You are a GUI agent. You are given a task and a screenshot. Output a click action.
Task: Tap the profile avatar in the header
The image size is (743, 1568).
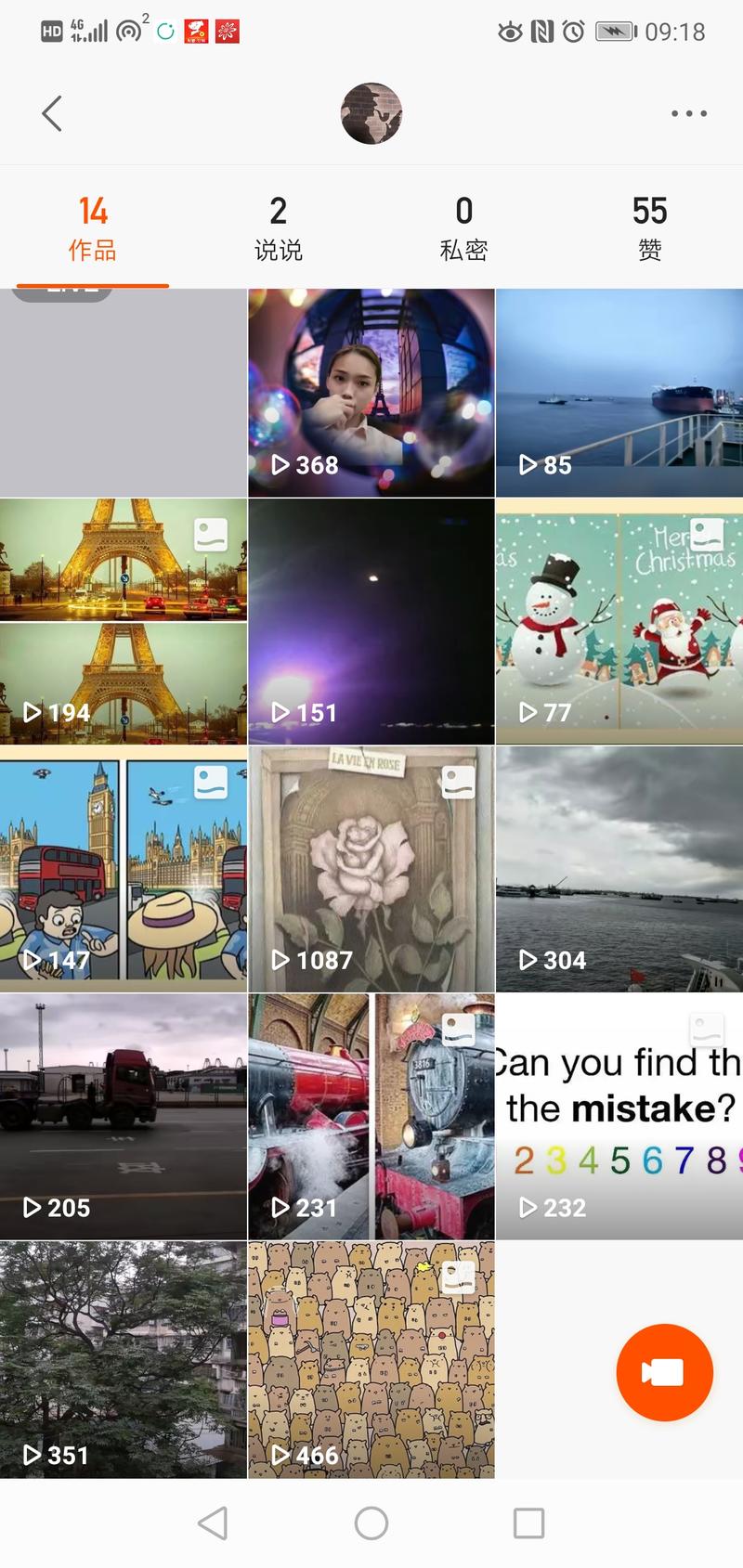tap(371, 113)
